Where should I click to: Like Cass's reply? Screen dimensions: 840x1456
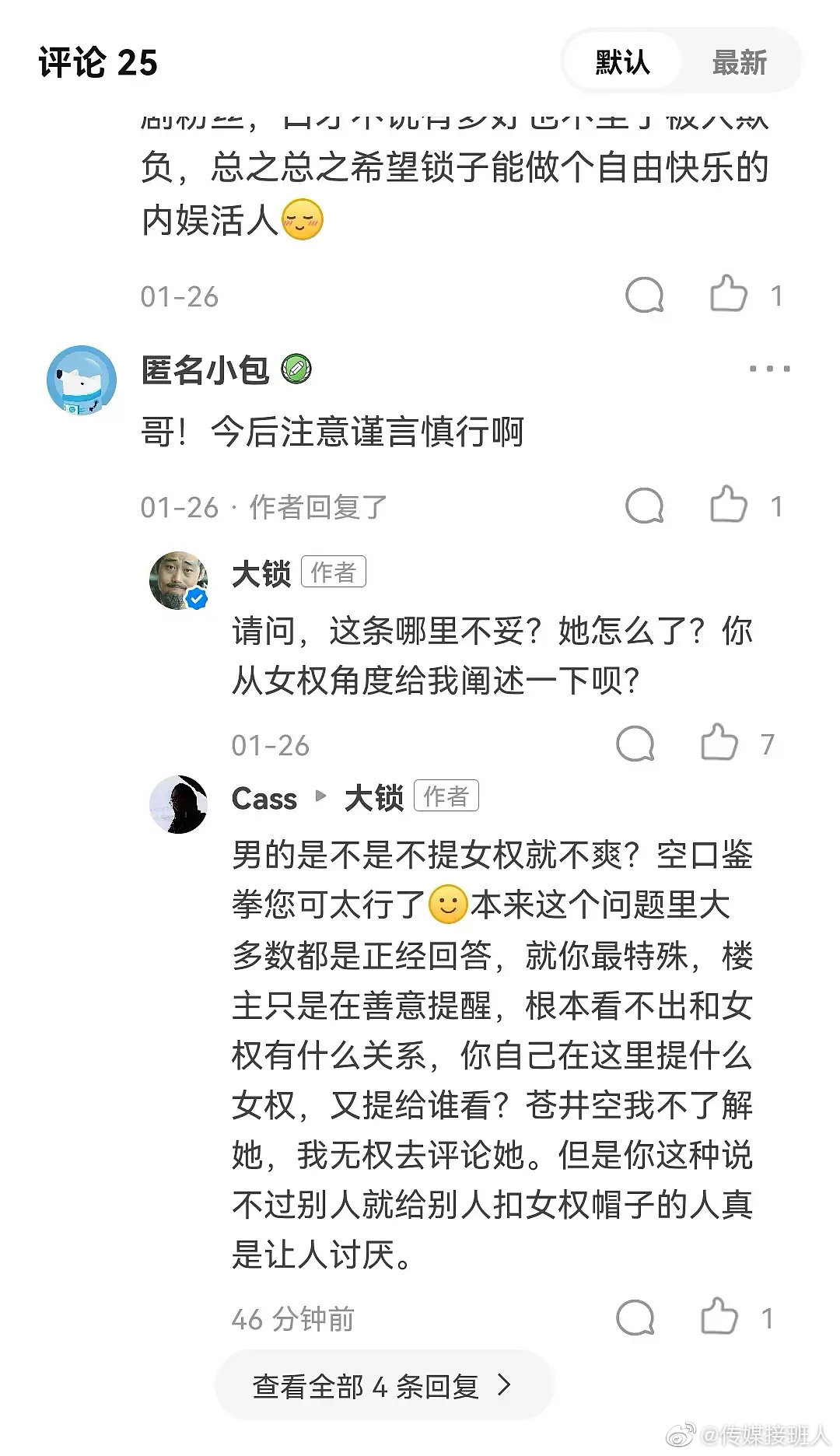719,1317
